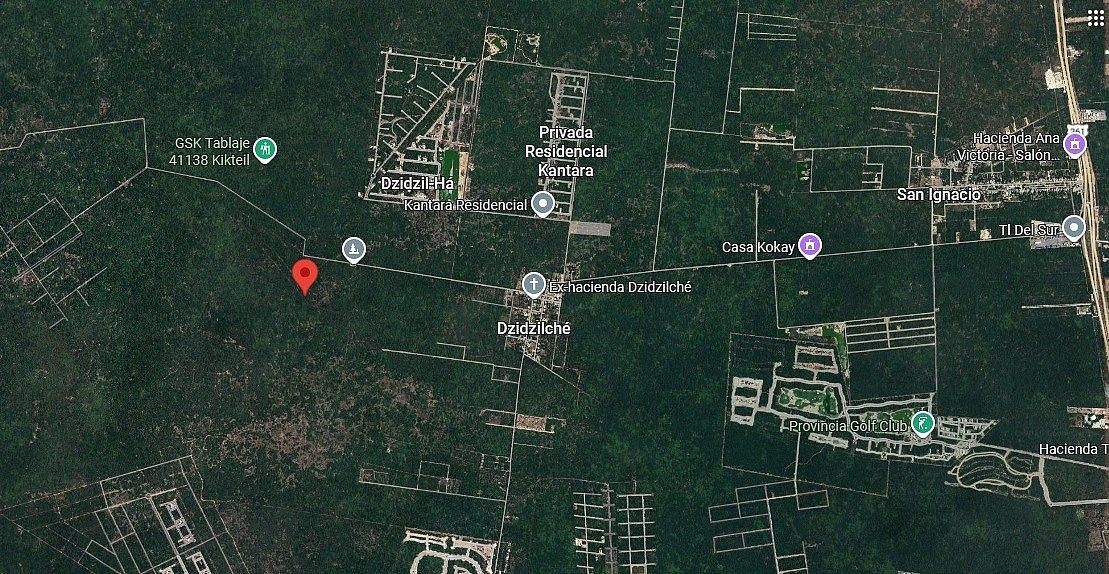Open the Ex-hacienda Dzidzilché church marker
1109x574 pixels.
tap(535, 286)
